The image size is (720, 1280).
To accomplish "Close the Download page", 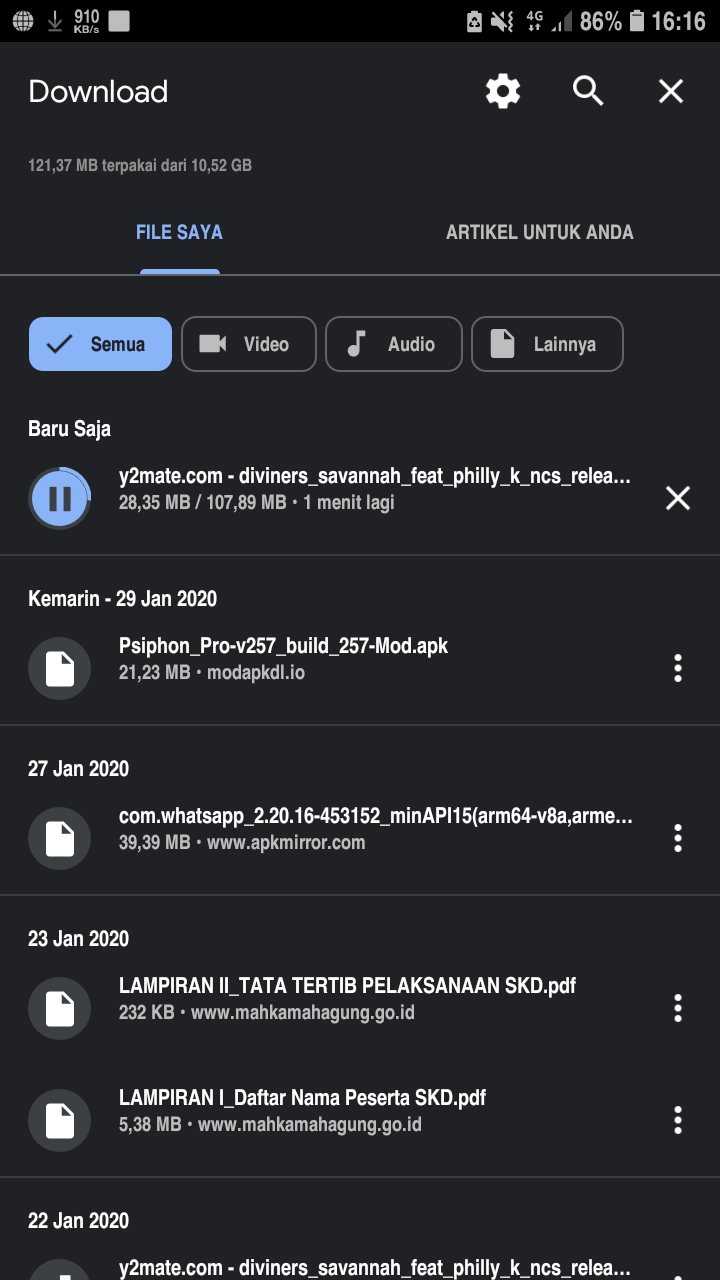I will [671, 91].
